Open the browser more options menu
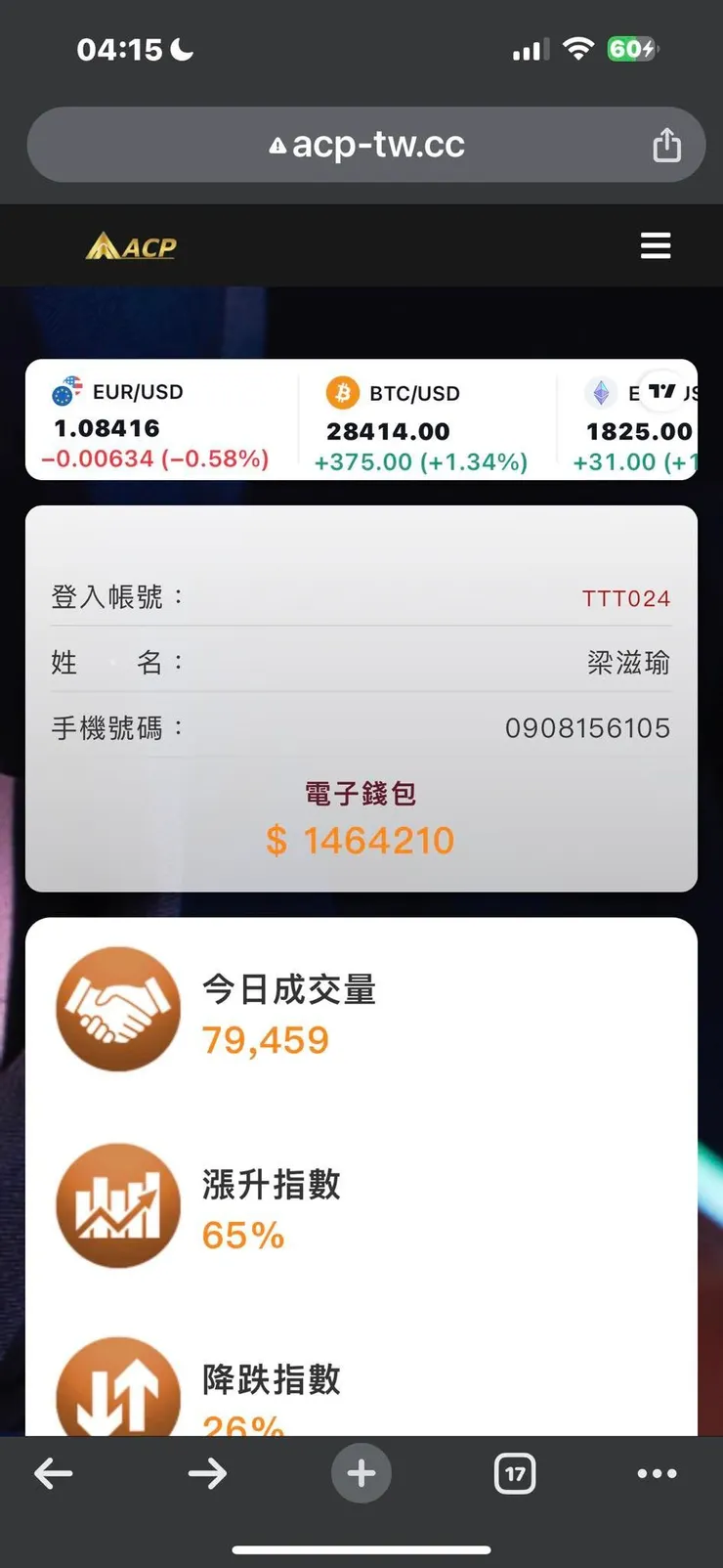Screen dimensions: 723x1568 tap(658, 1473)
